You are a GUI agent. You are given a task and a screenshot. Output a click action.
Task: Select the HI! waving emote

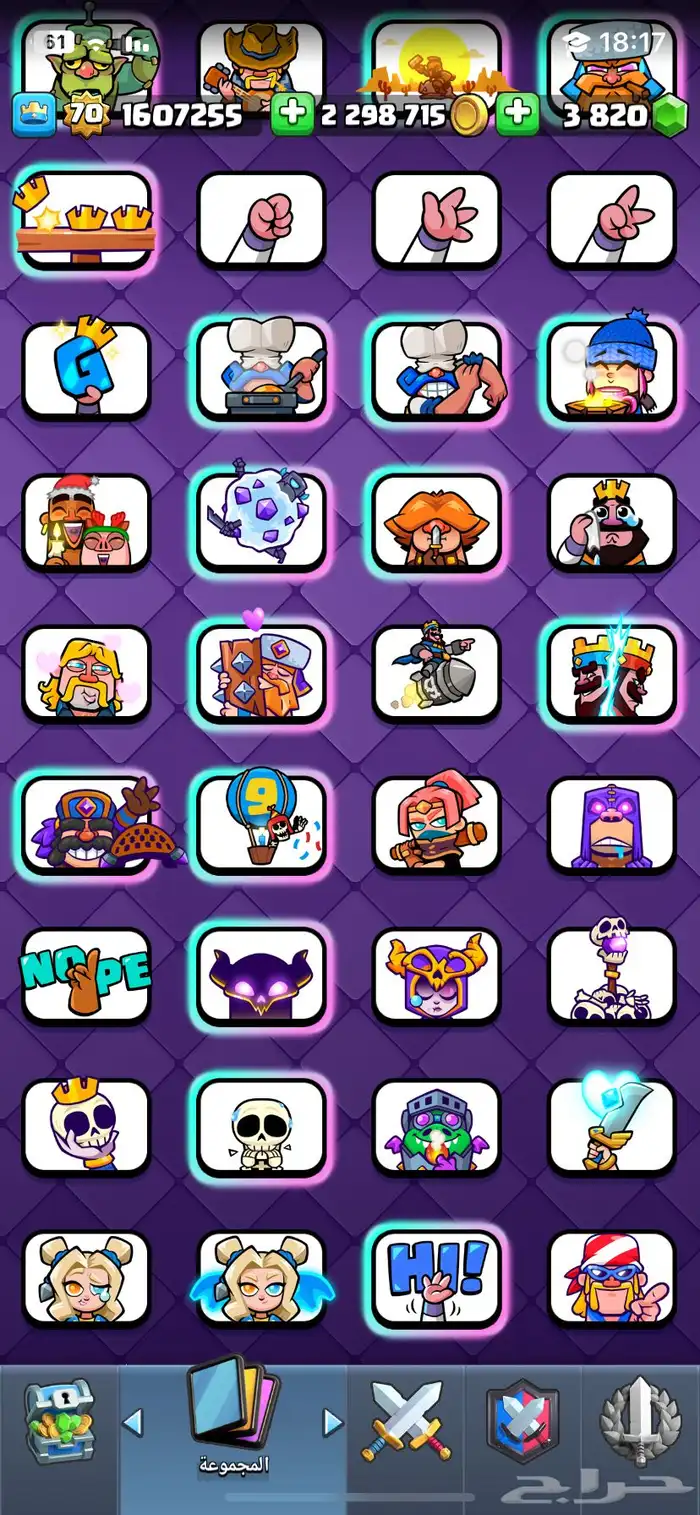point(436,1277)
